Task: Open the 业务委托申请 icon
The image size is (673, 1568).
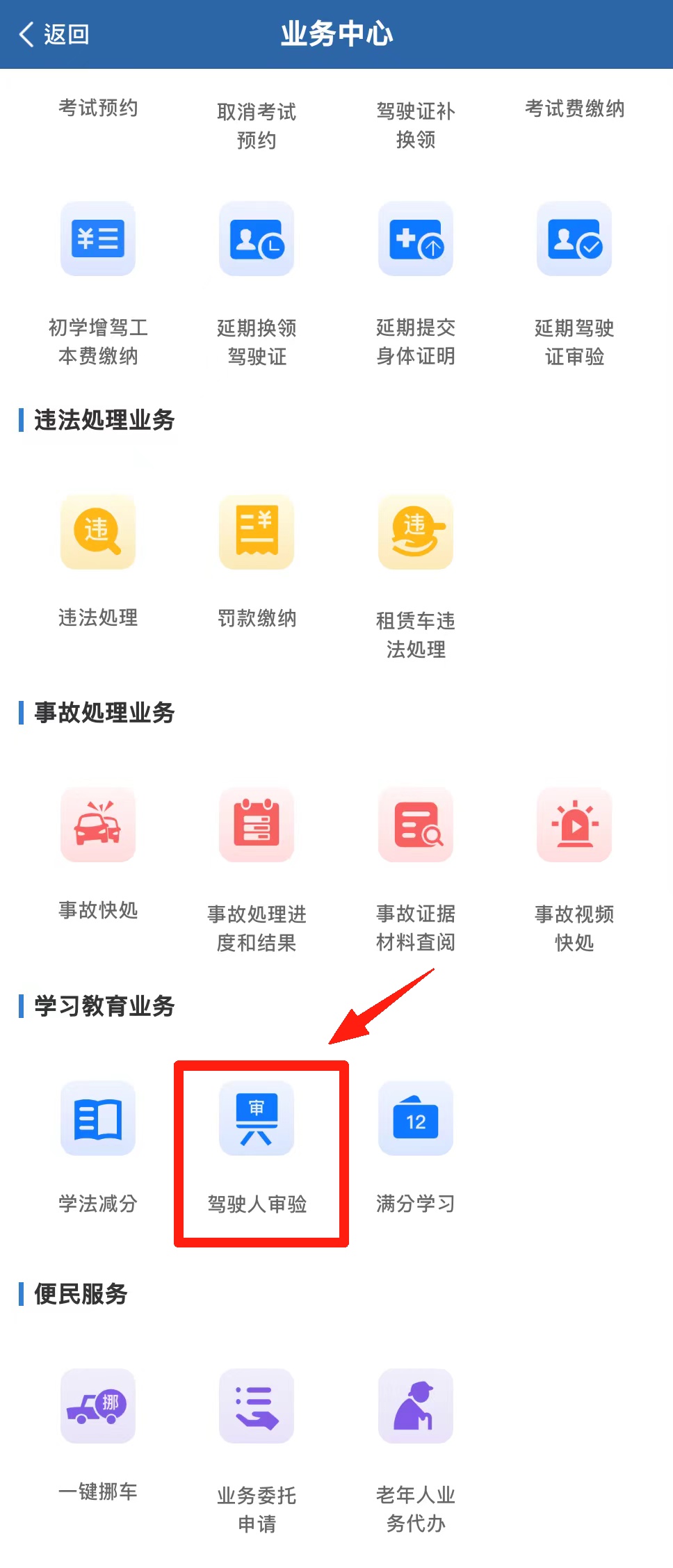Action: 257,1406
